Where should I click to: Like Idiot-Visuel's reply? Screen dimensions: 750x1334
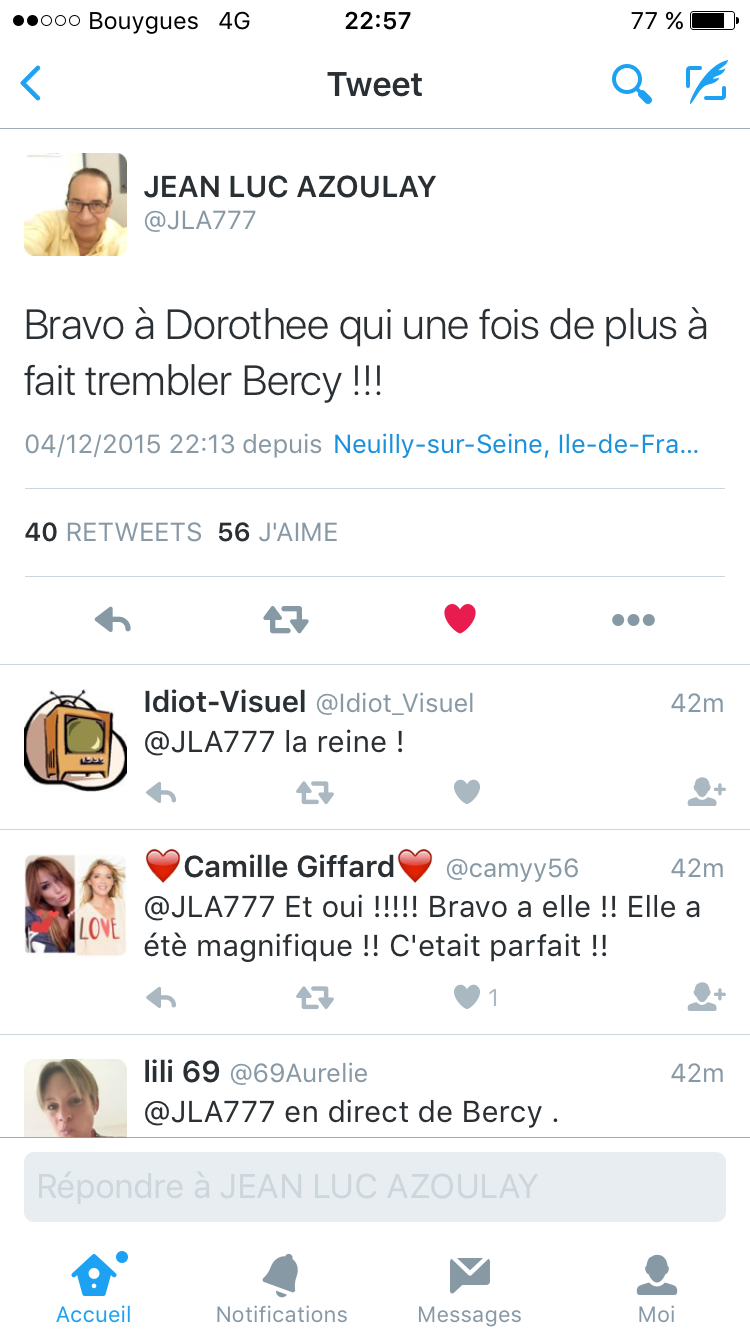(467, 792)
